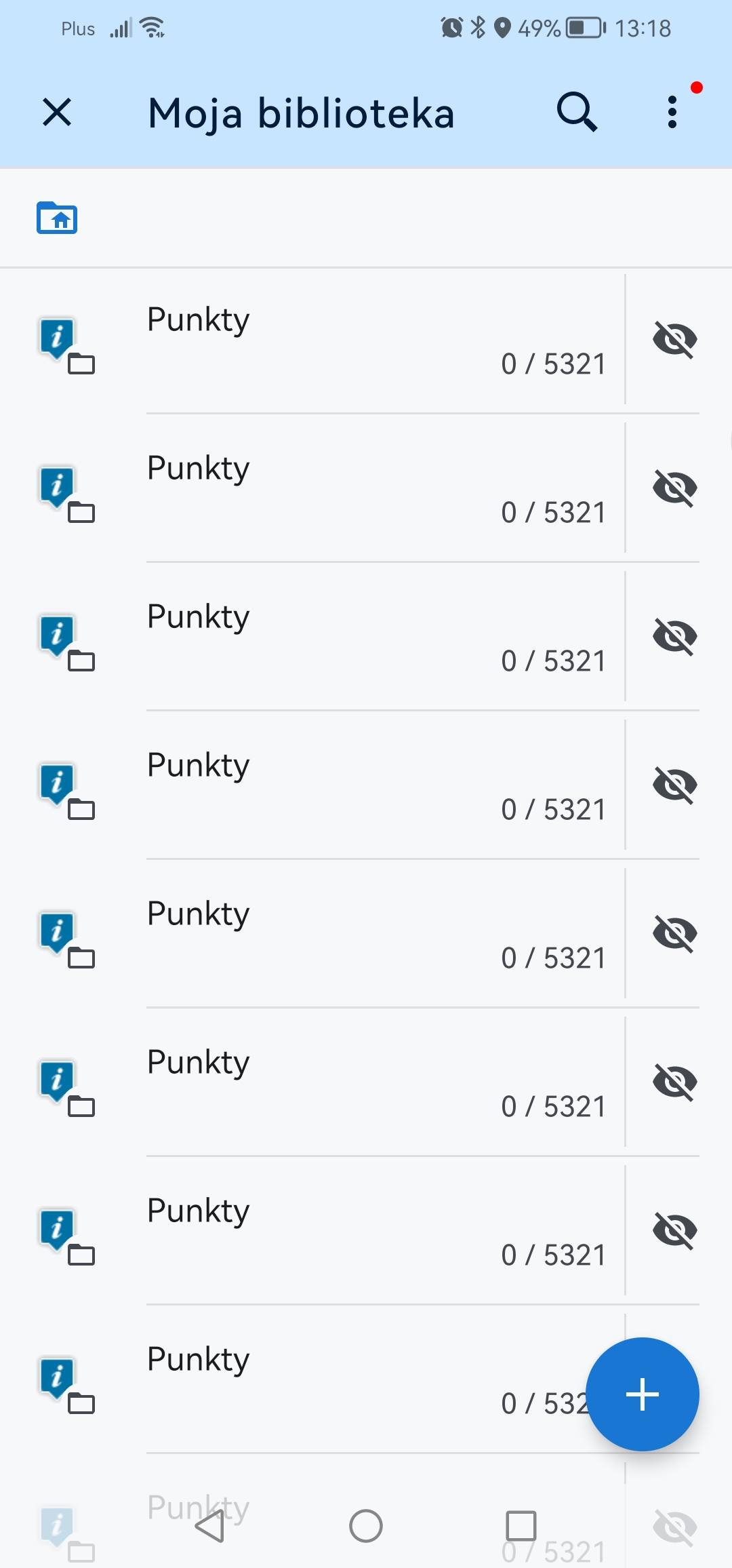Viewport: 732px width, 1568px height.
Task: Toggle visibility of the first Punkty folder
Action: (674, 339)
